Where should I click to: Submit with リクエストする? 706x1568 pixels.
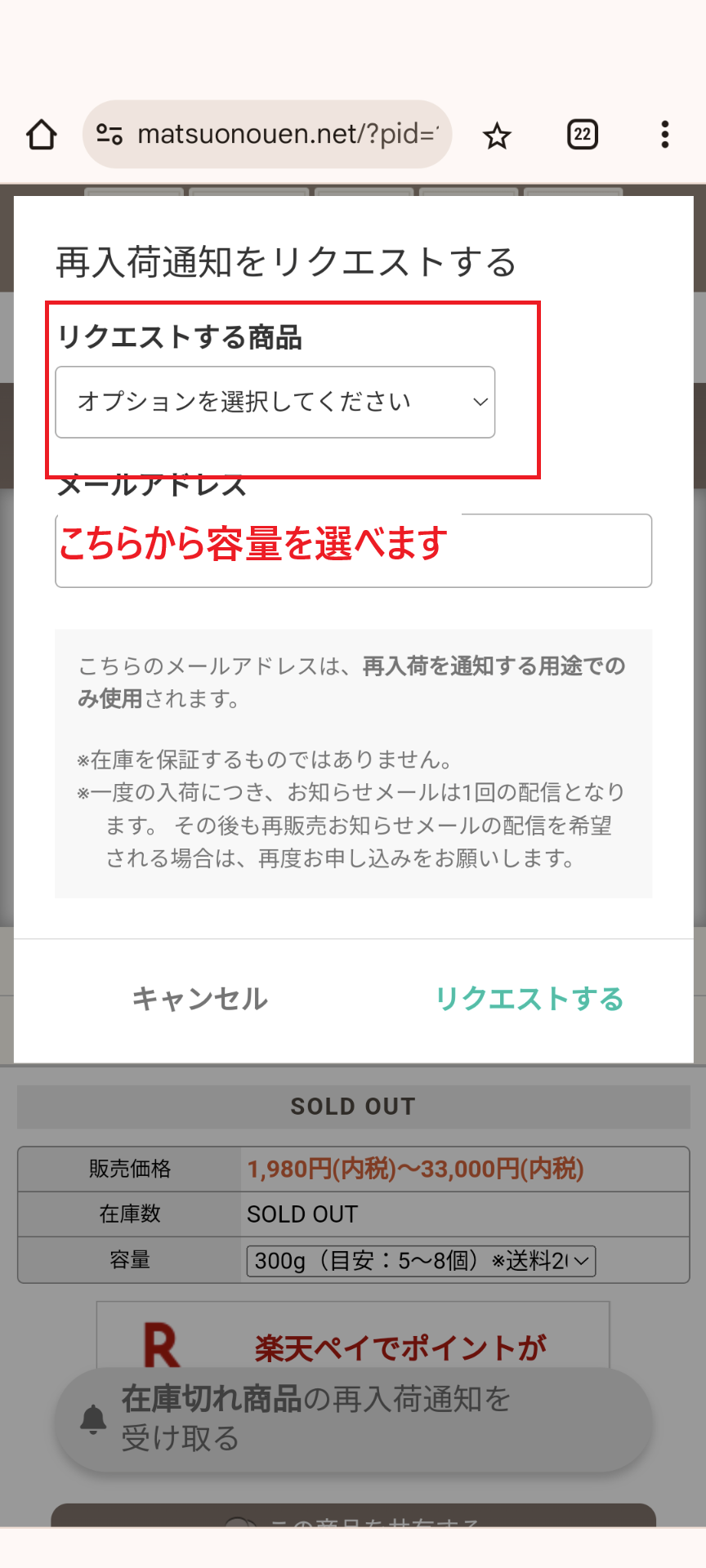[x=529, y=999]
